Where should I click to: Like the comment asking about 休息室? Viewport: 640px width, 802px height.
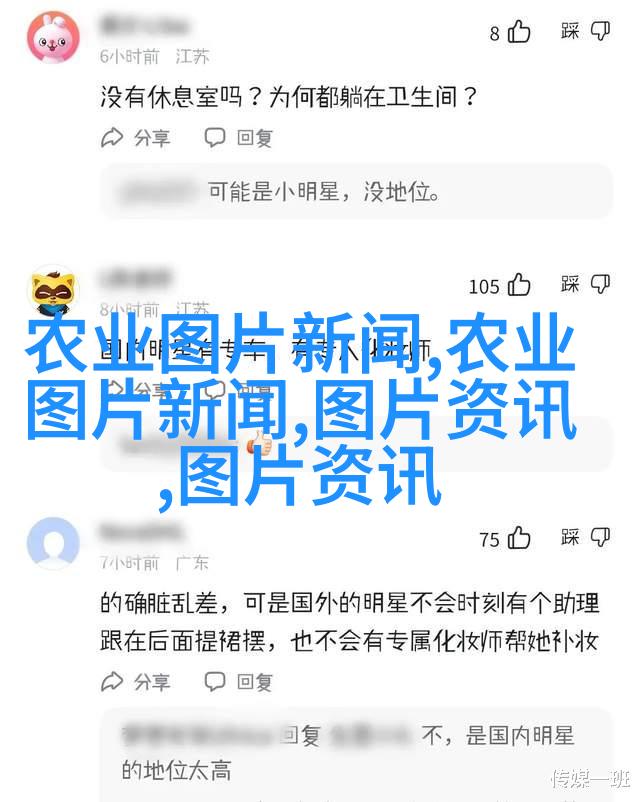[519, 33]
